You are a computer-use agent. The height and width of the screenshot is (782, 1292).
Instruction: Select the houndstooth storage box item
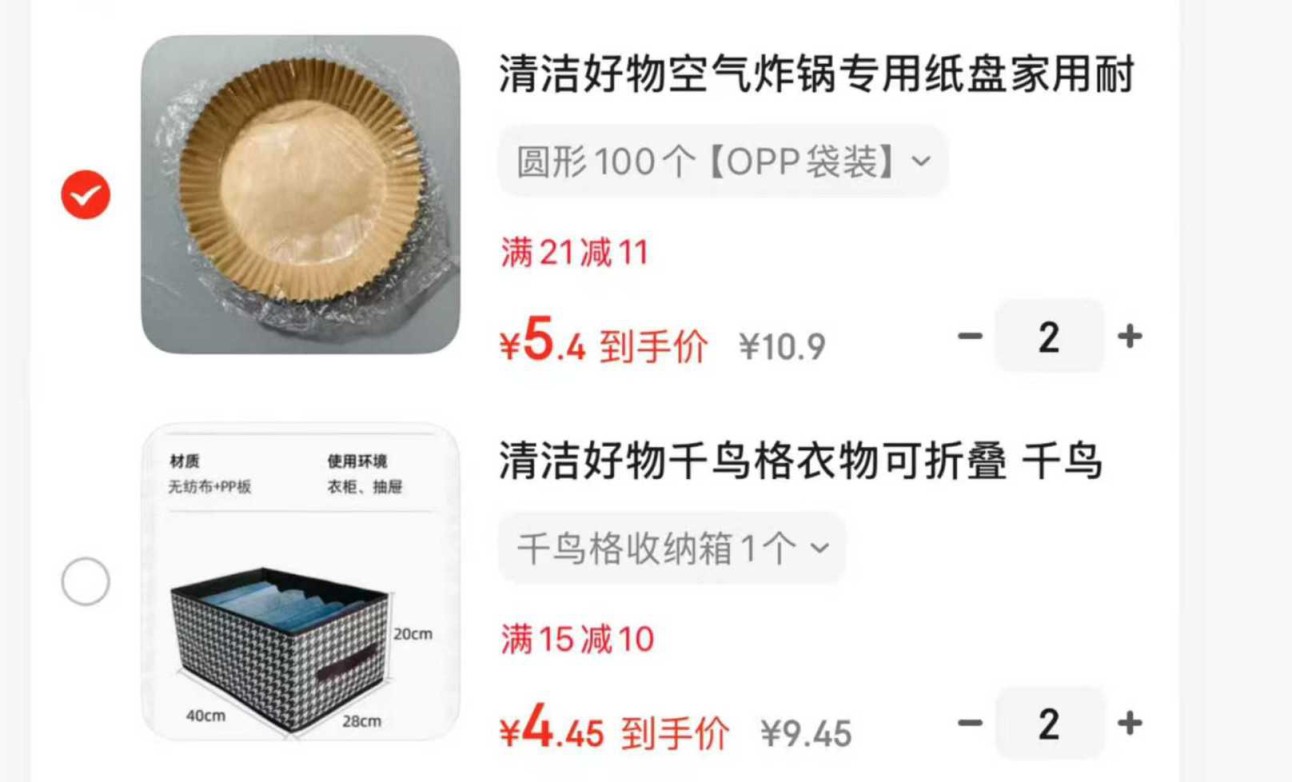[x=86, y=581]
